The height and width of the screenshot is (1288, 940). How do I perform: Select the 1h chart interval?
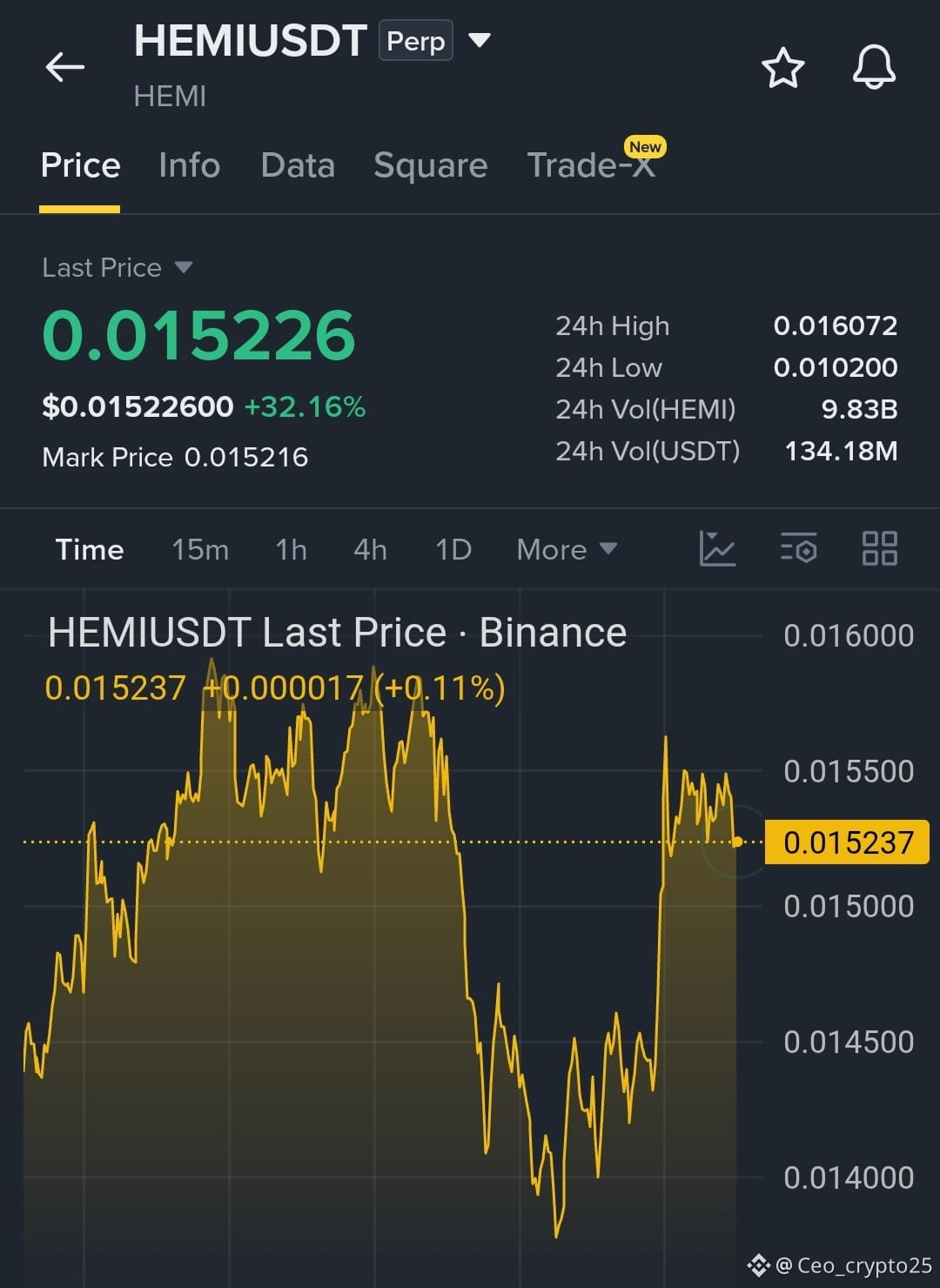click(x=291, y=549)
